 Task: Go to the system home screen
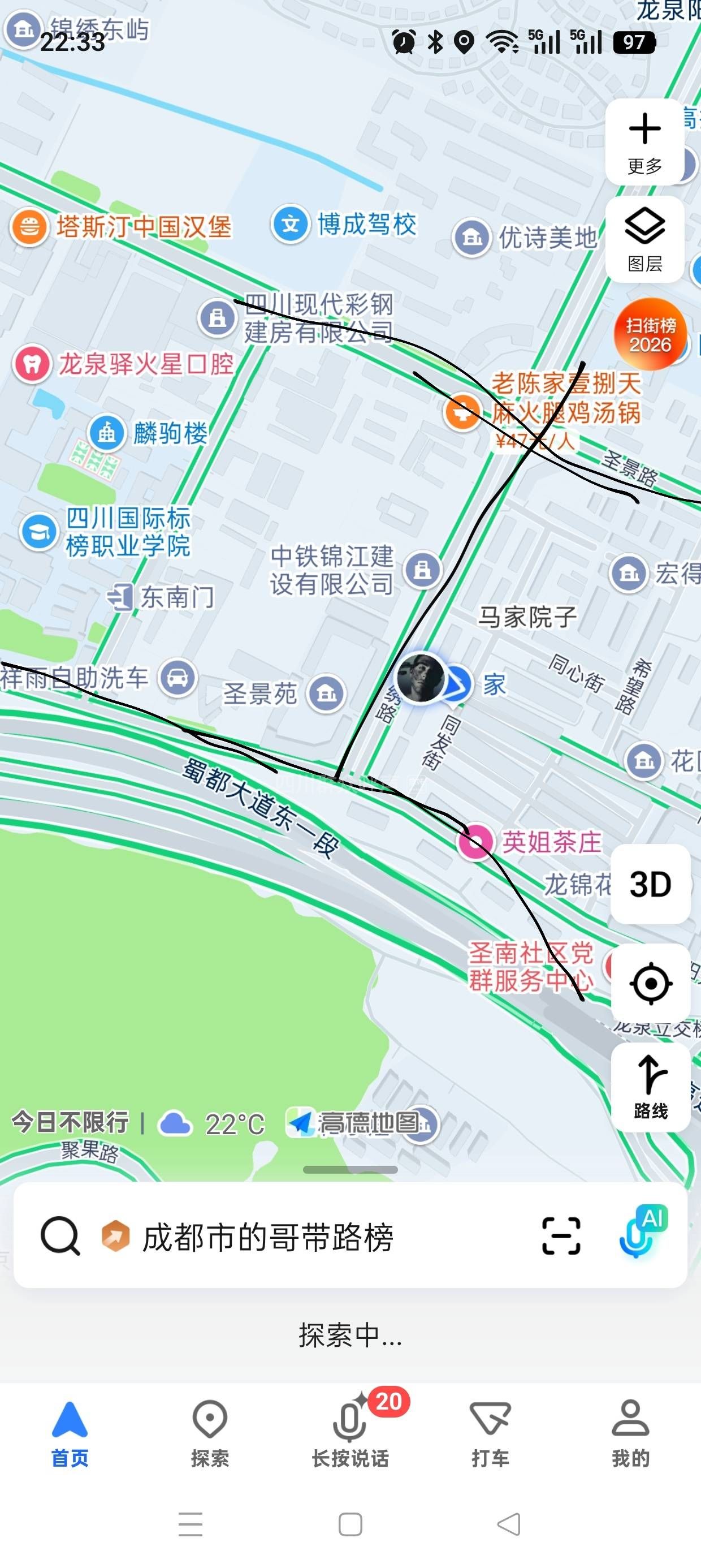click(350, 1524)
